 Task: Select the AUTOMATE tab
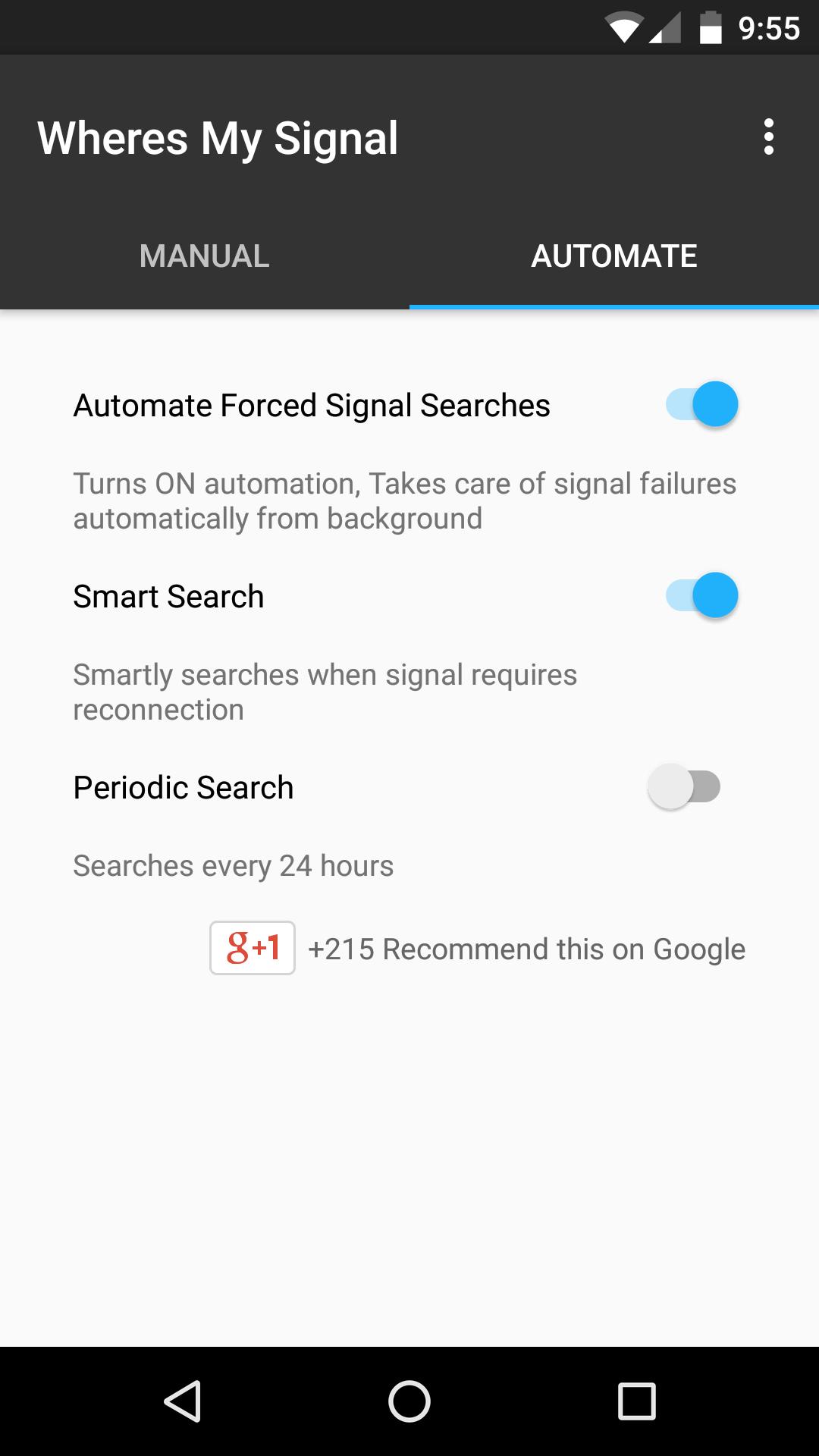coord(614,256)
